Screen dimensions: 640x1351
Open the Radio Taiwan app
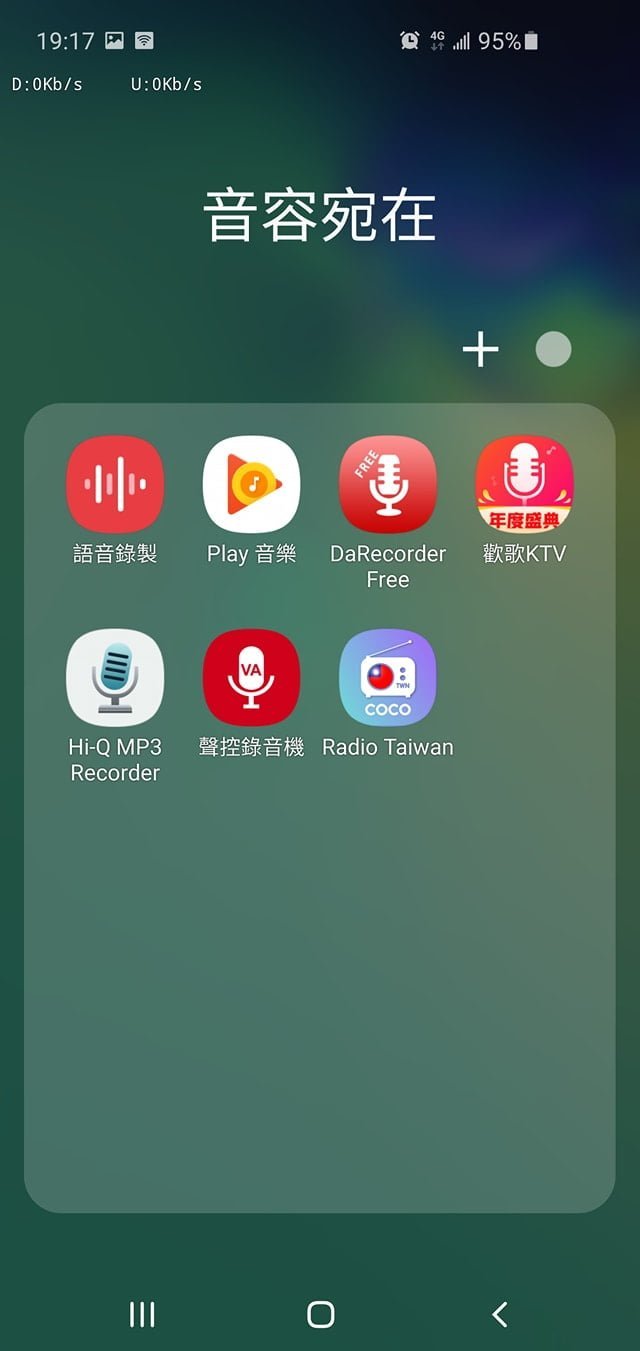(388, 678)
